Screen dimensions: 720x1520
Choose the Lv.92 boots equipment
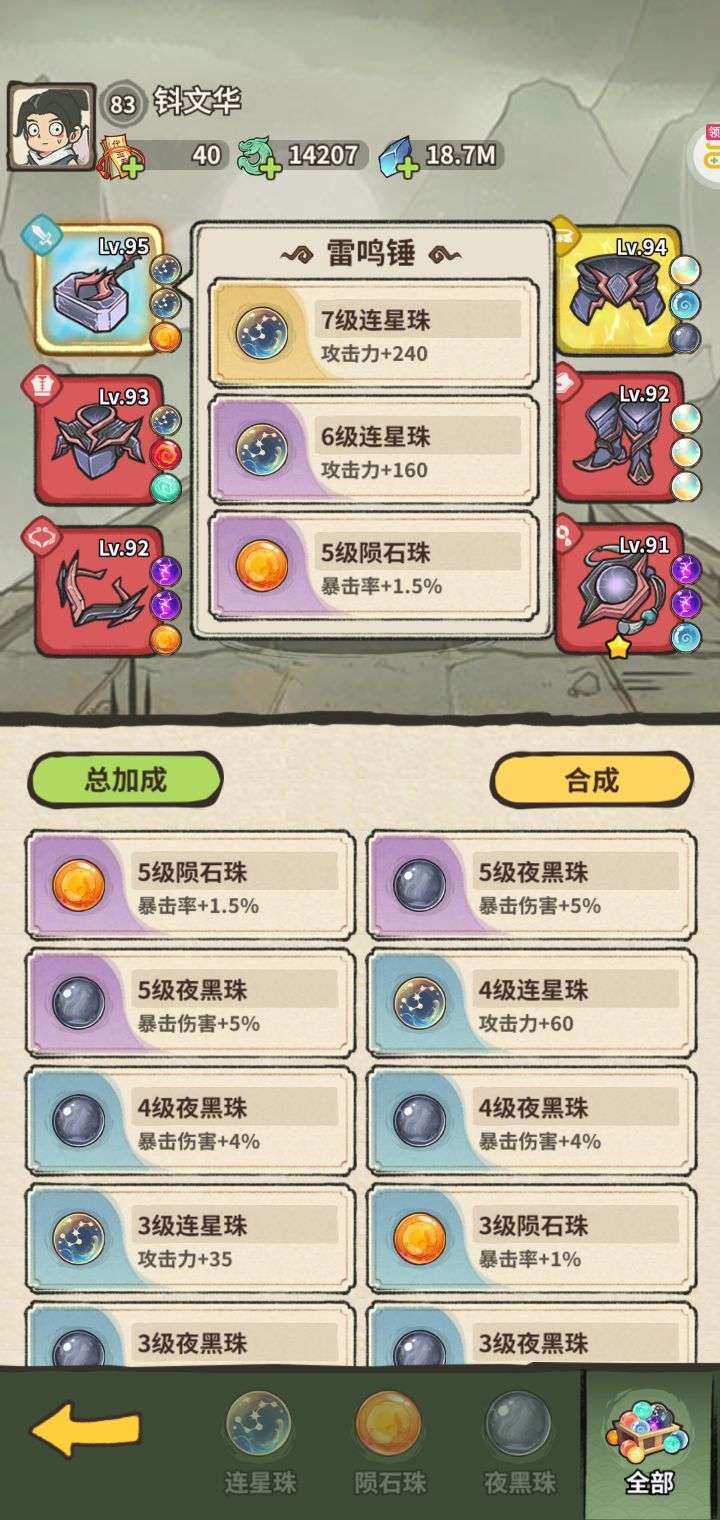coord(618,438)
